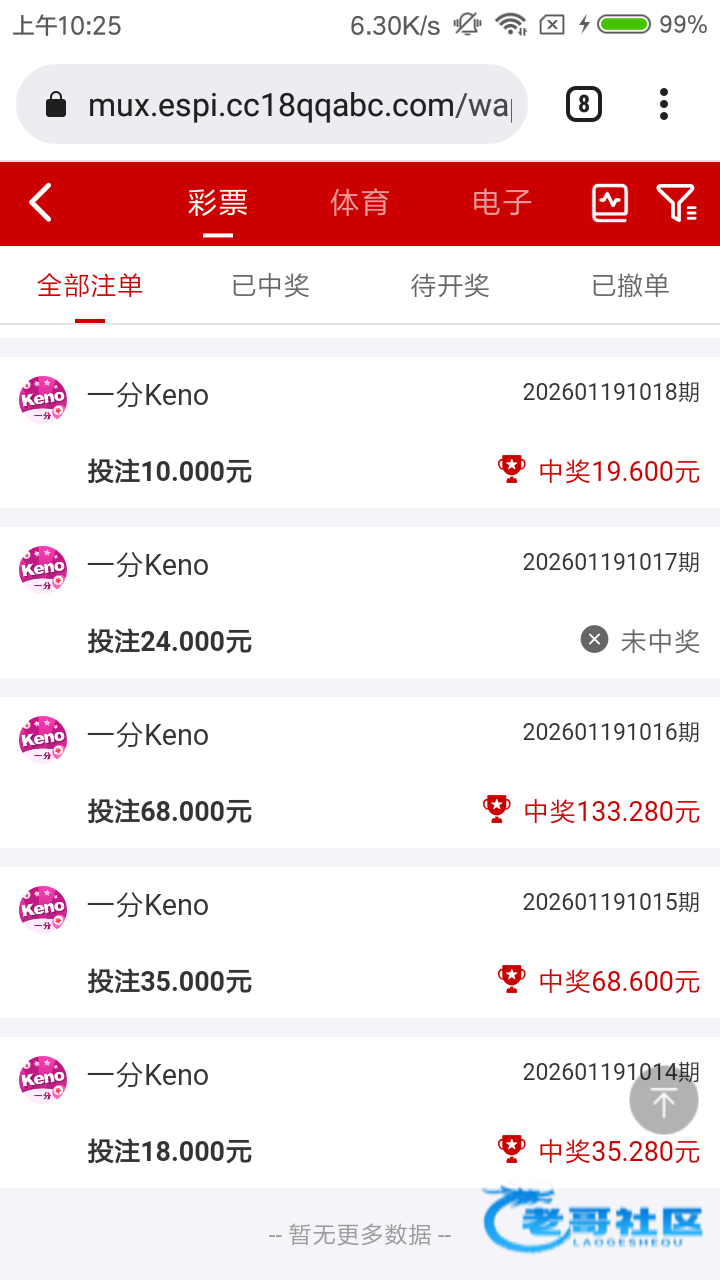Open bet record for period 202601191015

(360, 942)
